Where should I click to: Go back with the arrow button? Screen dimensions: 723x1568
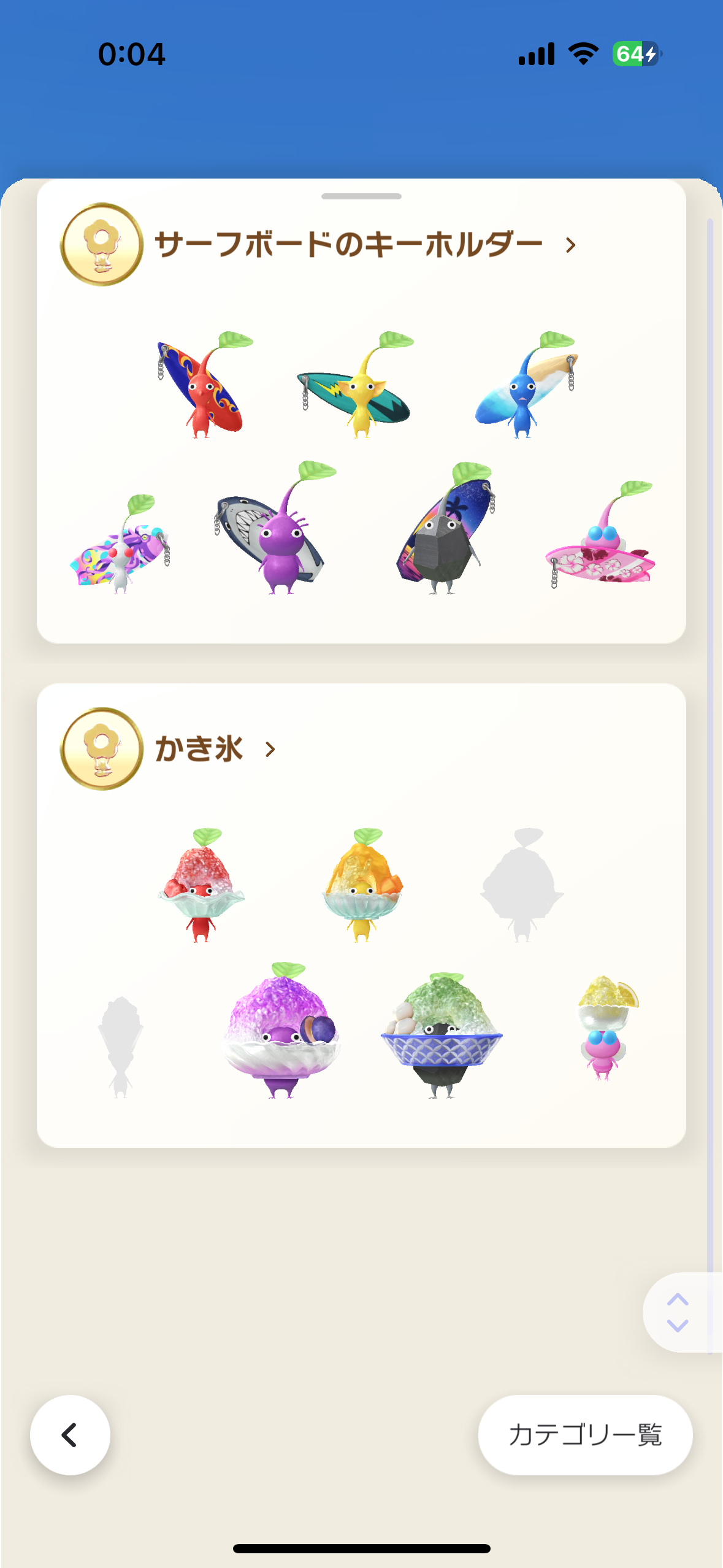(70, 1435)
